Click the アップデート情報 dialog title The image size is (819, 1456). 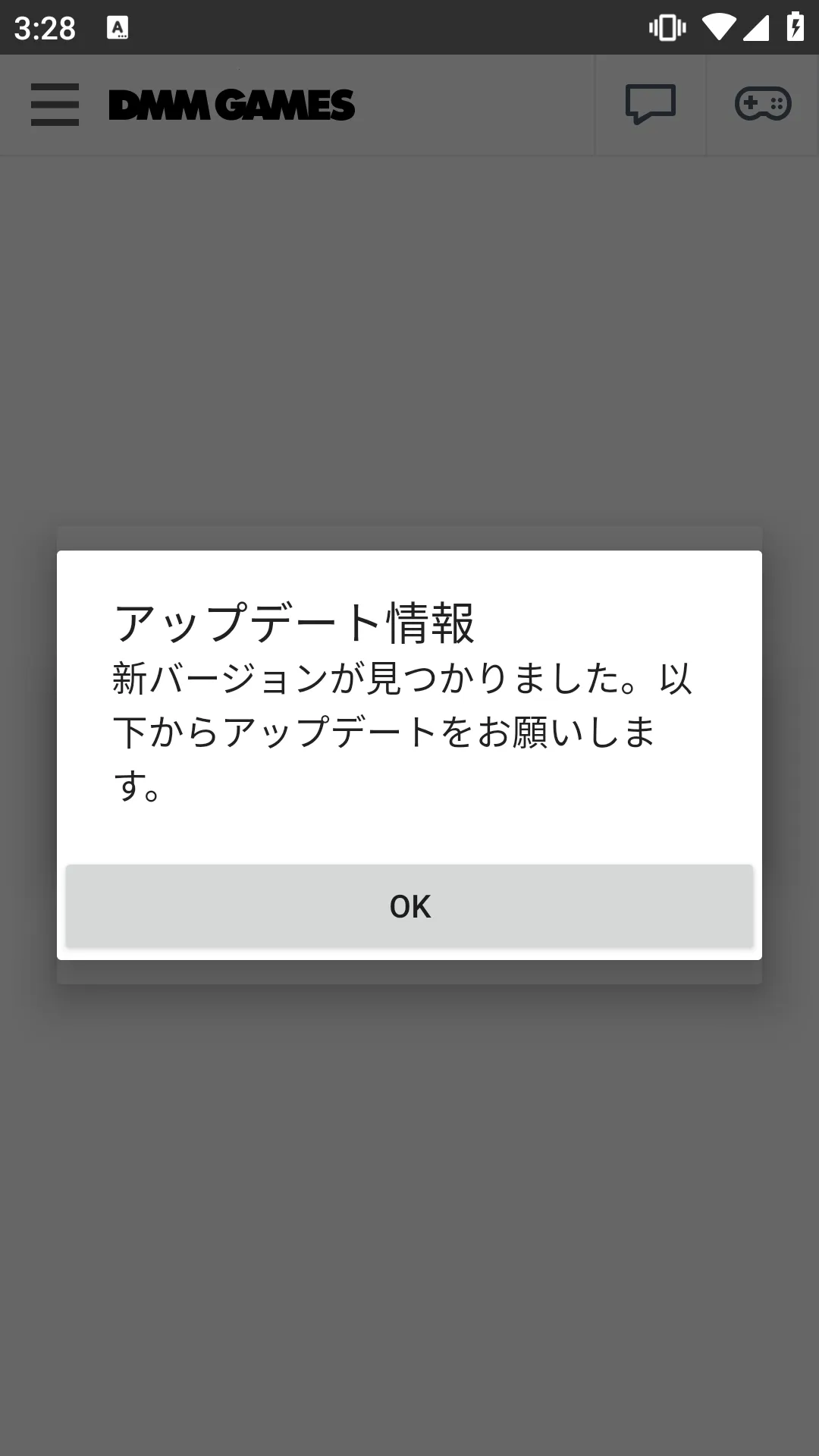[x=296, y=620]
